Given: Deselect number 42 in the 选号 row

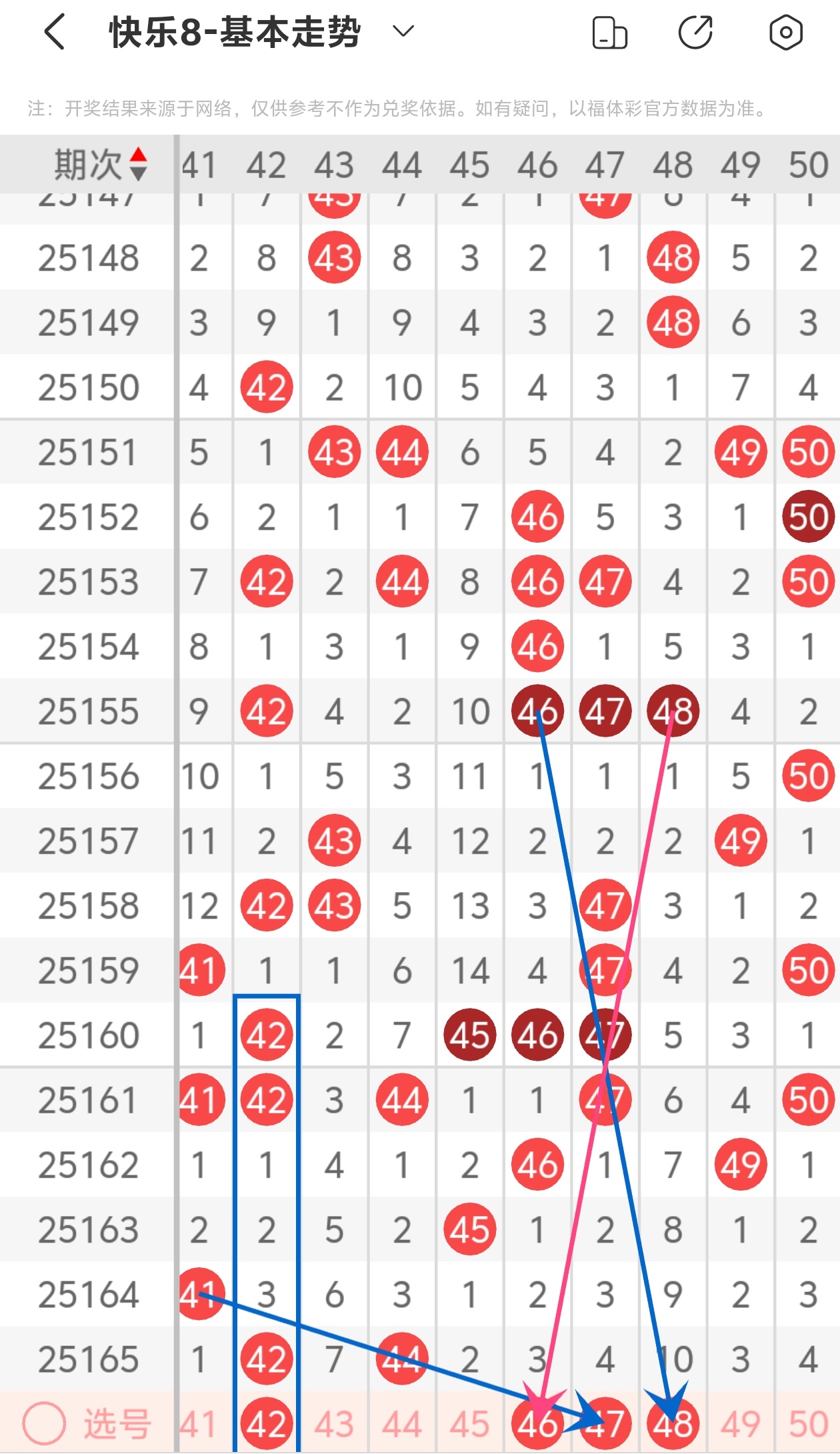Looking at the screenshot, I should [x=267, y=1424].
